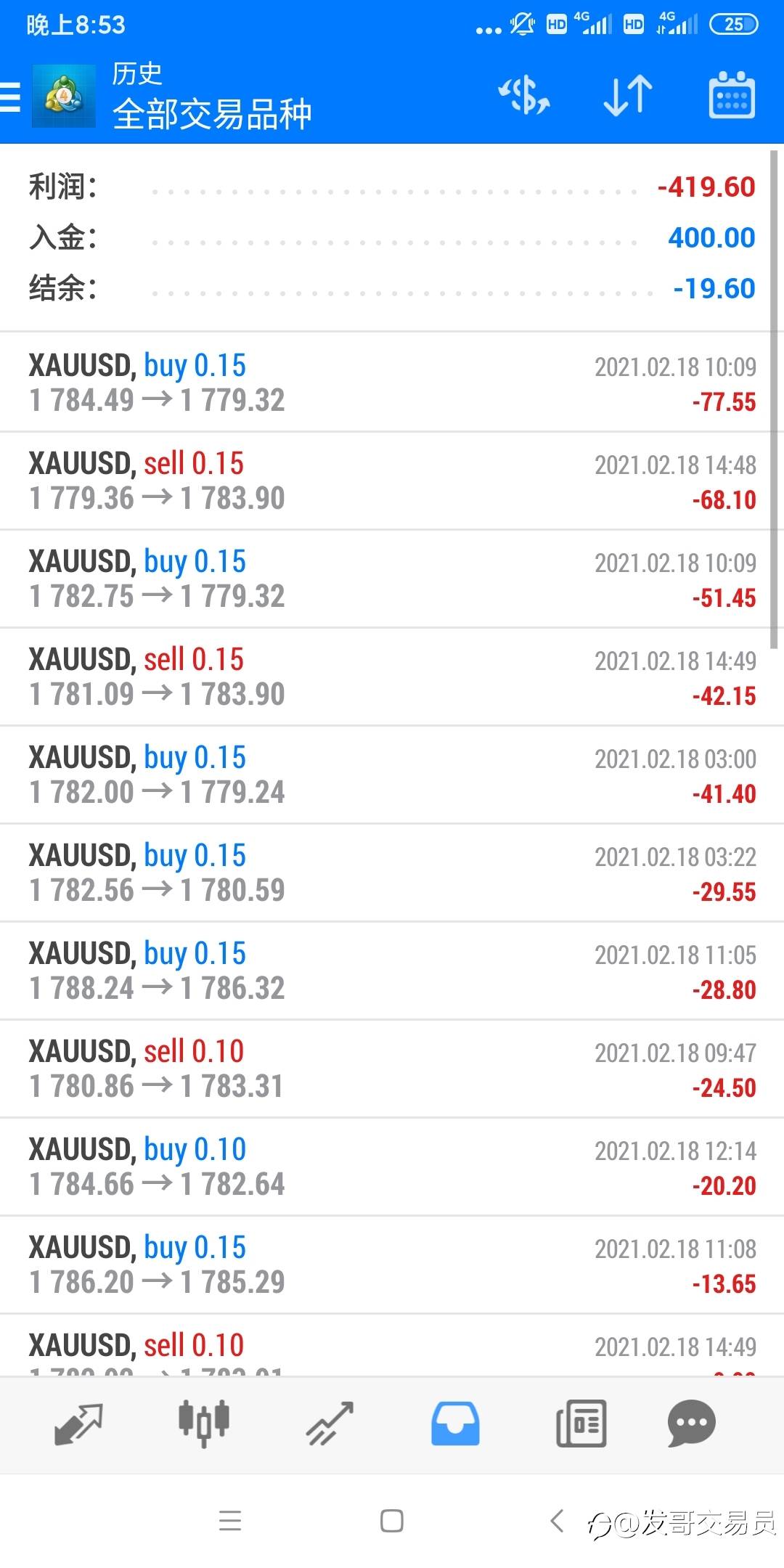Expand the buy trade dated 2021.02.18 03:22
The image size is (784, 1568).
tap(392, 873)
